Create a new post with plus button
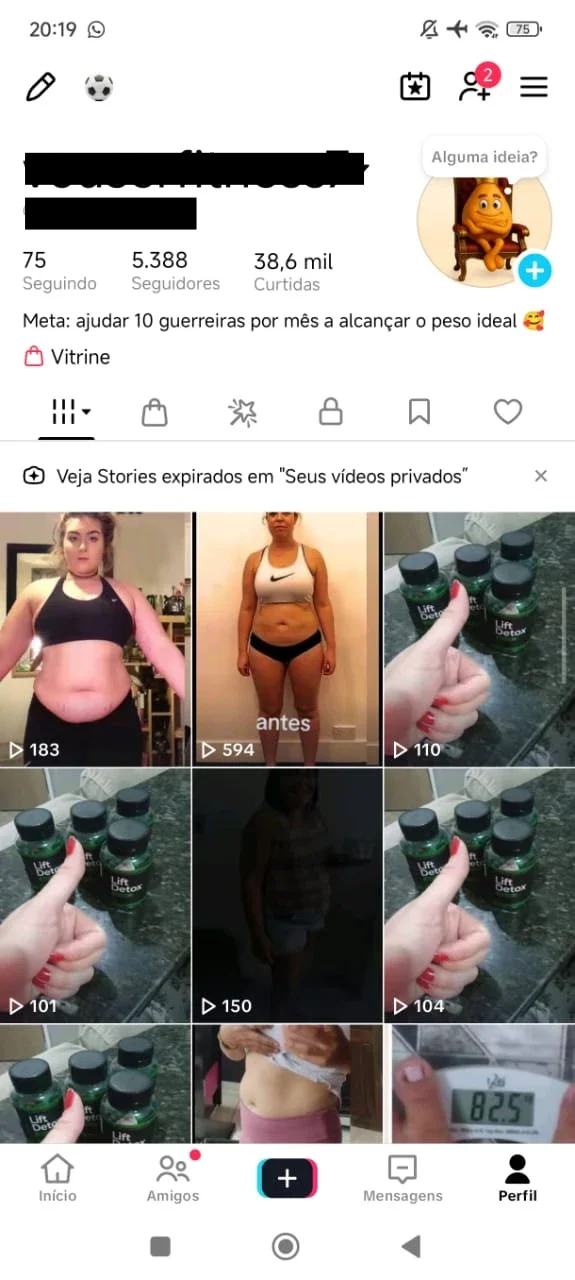This screenshot has width=575, height=1280. (287, 1179)
